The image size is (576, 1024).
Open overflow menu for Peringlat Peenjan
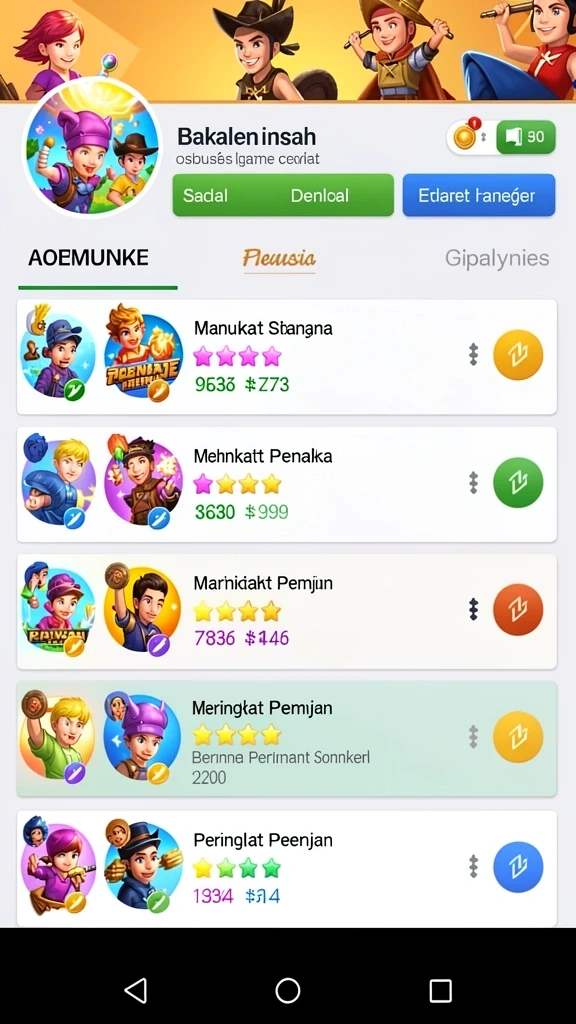click(x=473, y=867)
